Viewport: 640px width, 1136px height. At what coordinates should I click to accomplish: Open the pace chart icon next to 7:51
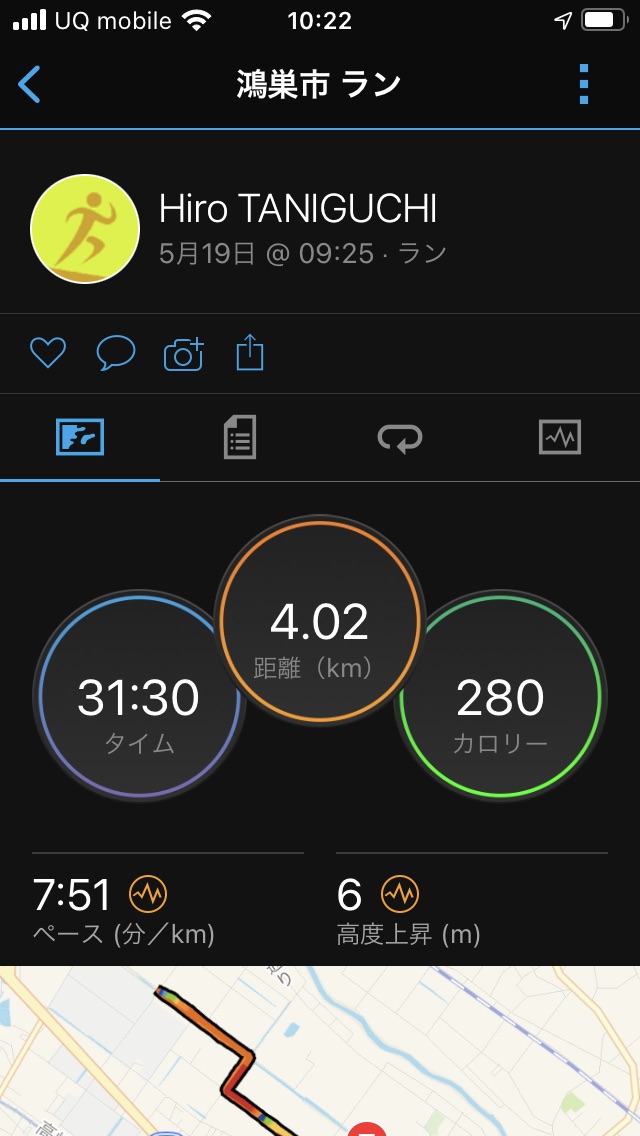click(x=148, y=894)
